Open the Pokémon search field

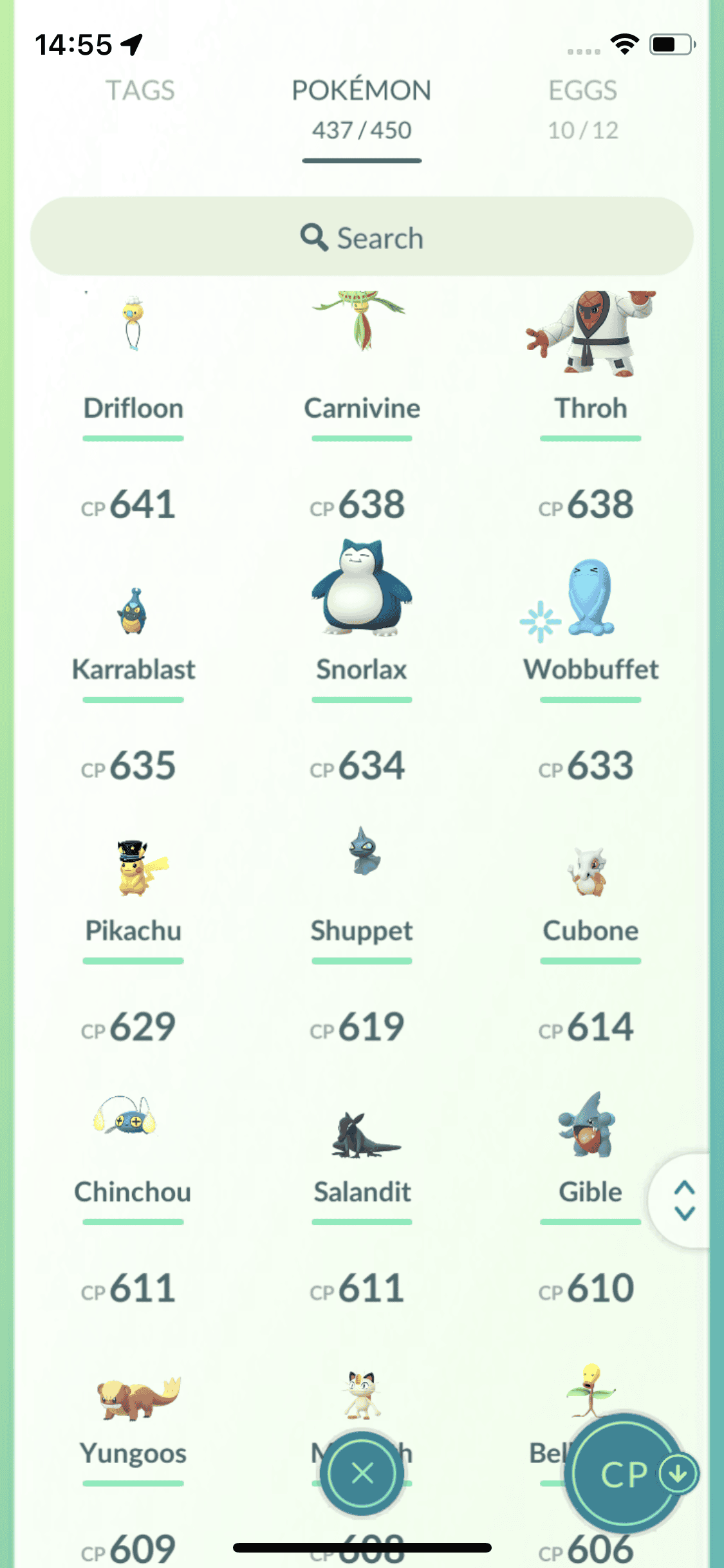[362, 238]
